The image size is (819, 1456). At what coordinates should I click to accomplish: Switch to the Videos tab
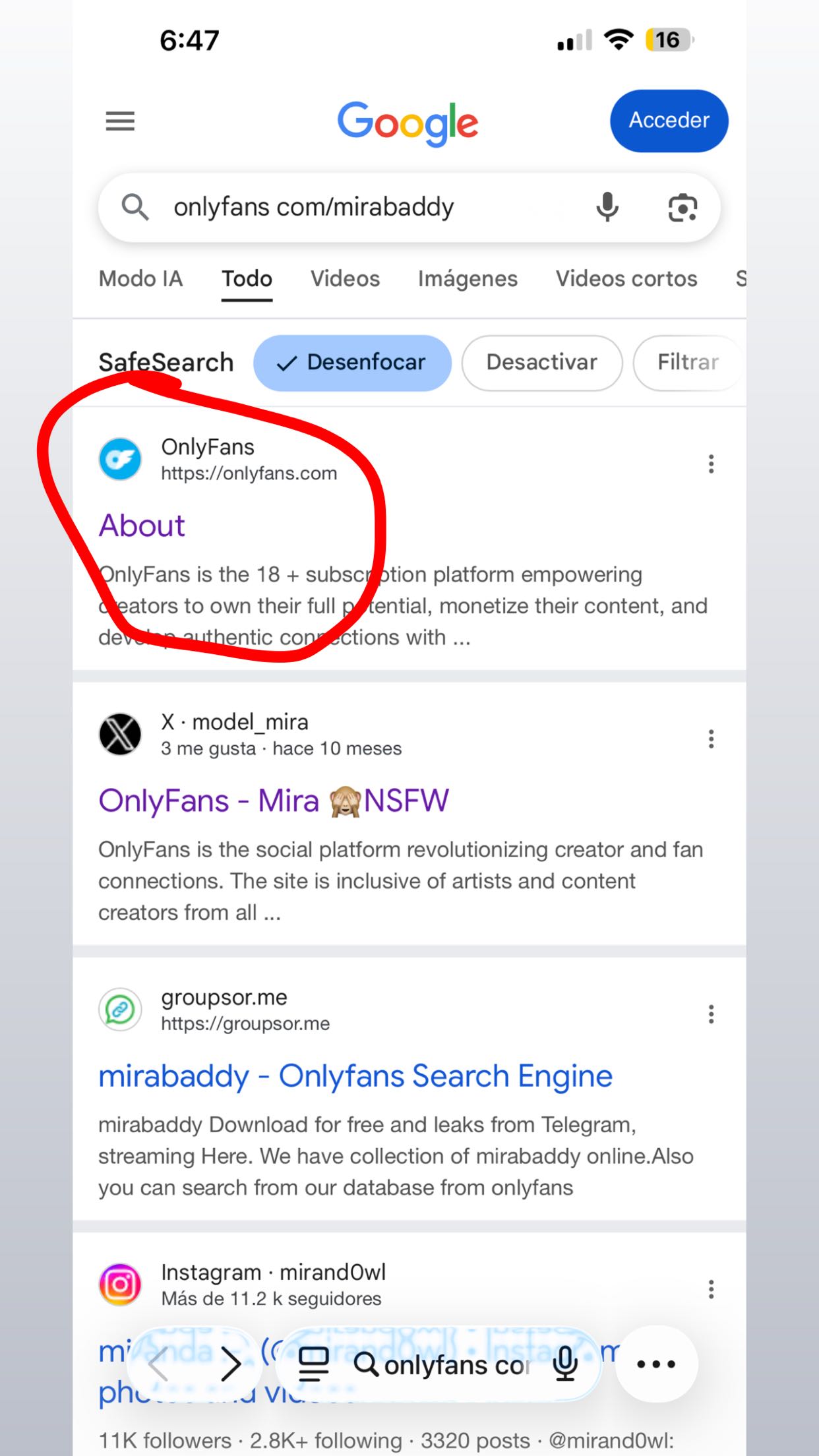(x=345, y=279)
